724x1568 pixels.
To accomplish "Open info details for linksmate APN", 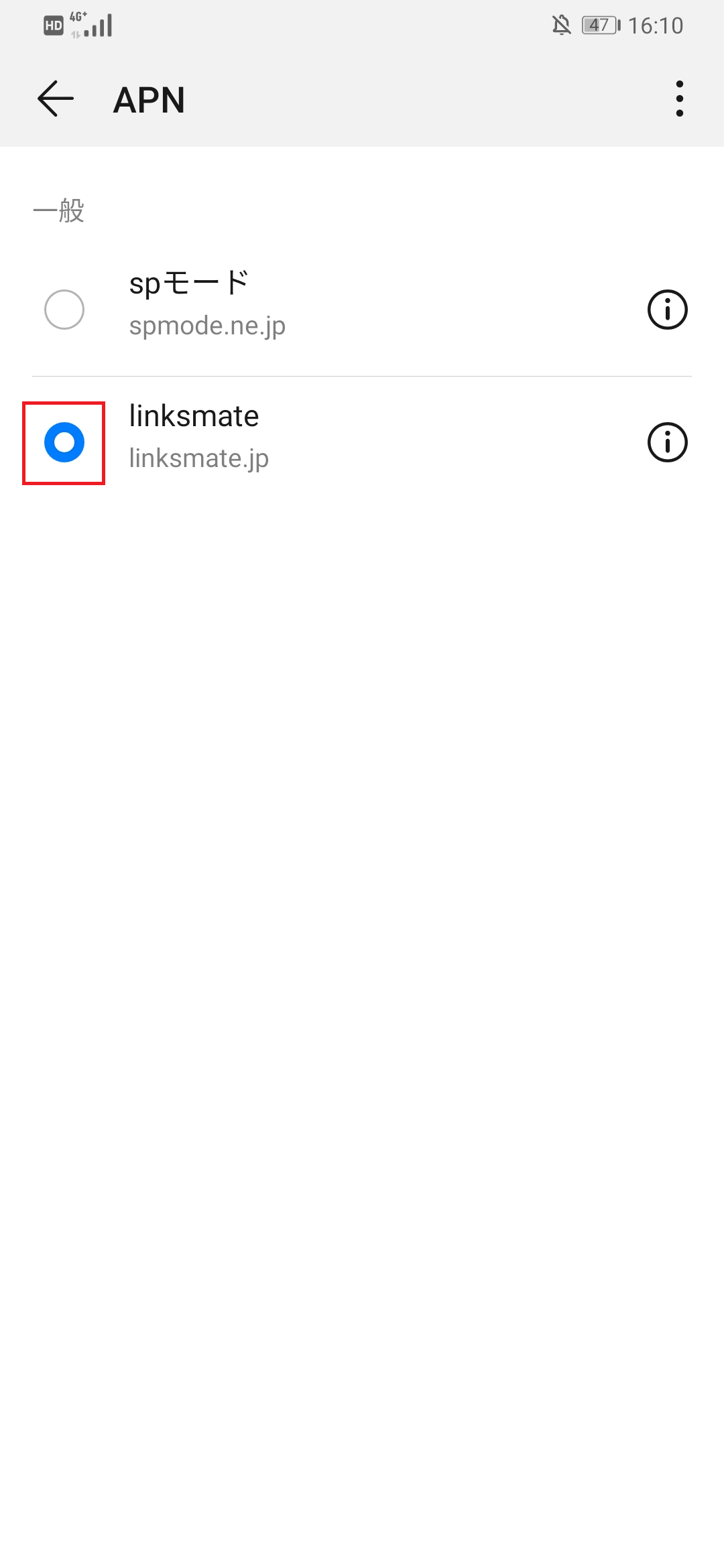I will click(668, 442).
